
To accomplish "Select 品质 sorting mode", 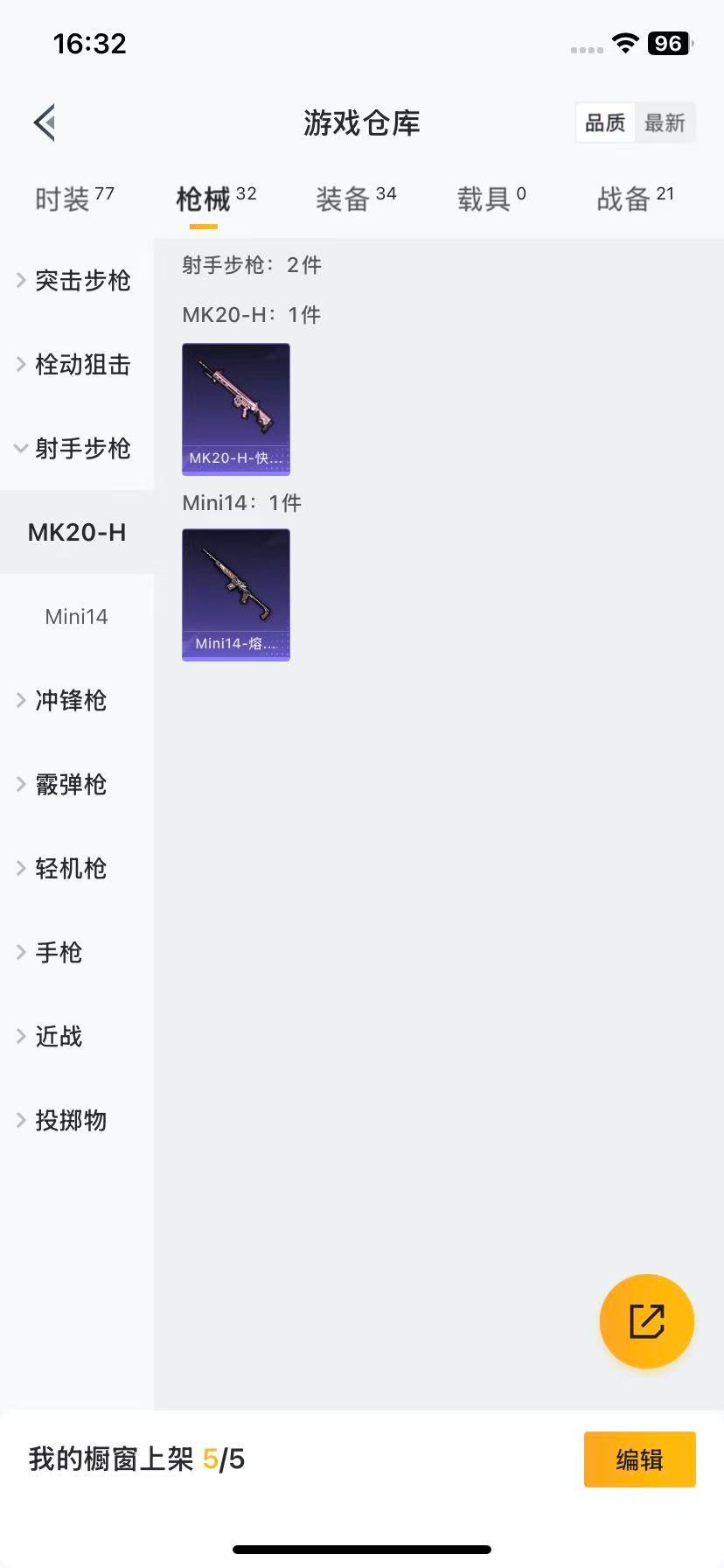I will (x=604, y=122).
